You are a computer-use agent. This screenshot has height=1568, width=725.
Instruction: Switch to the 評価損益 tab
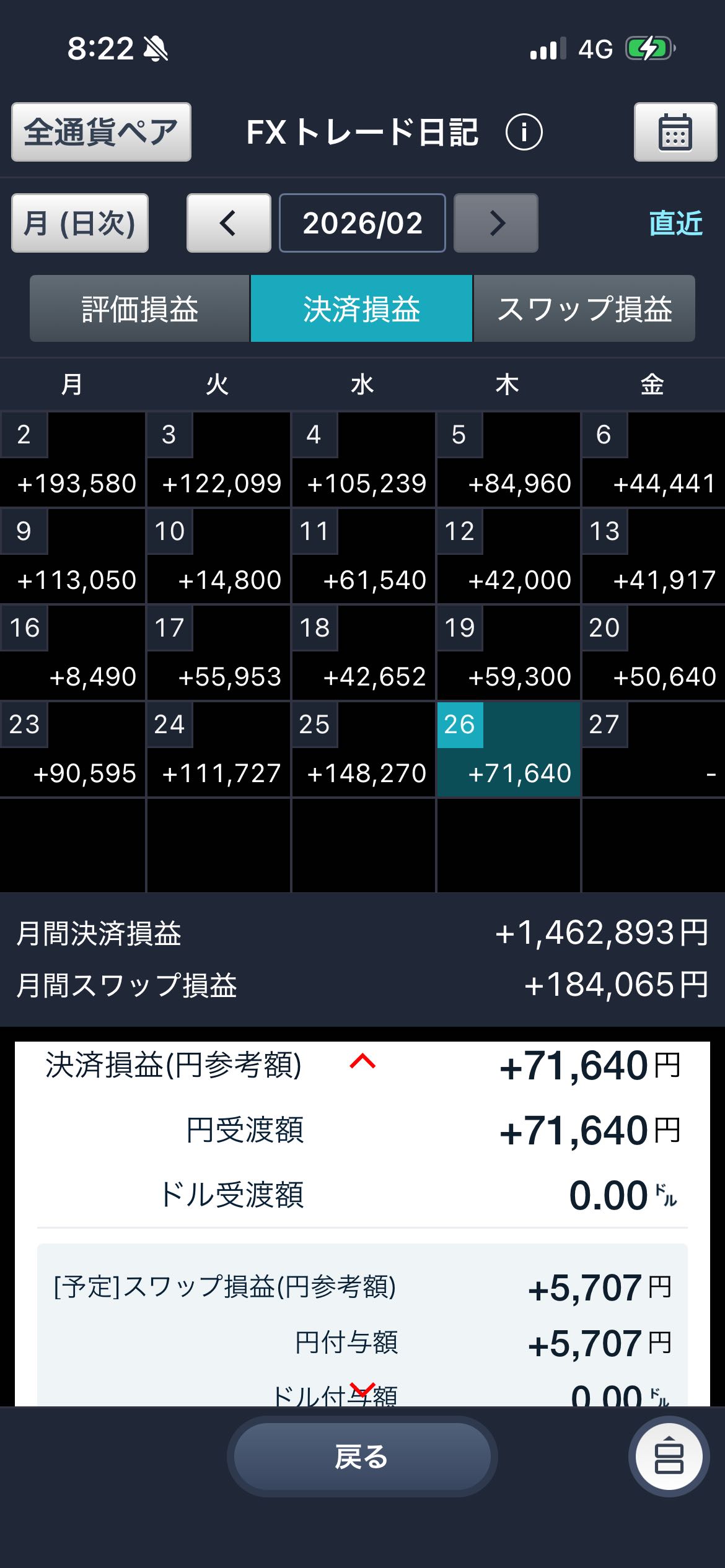(x=140, y=308)
